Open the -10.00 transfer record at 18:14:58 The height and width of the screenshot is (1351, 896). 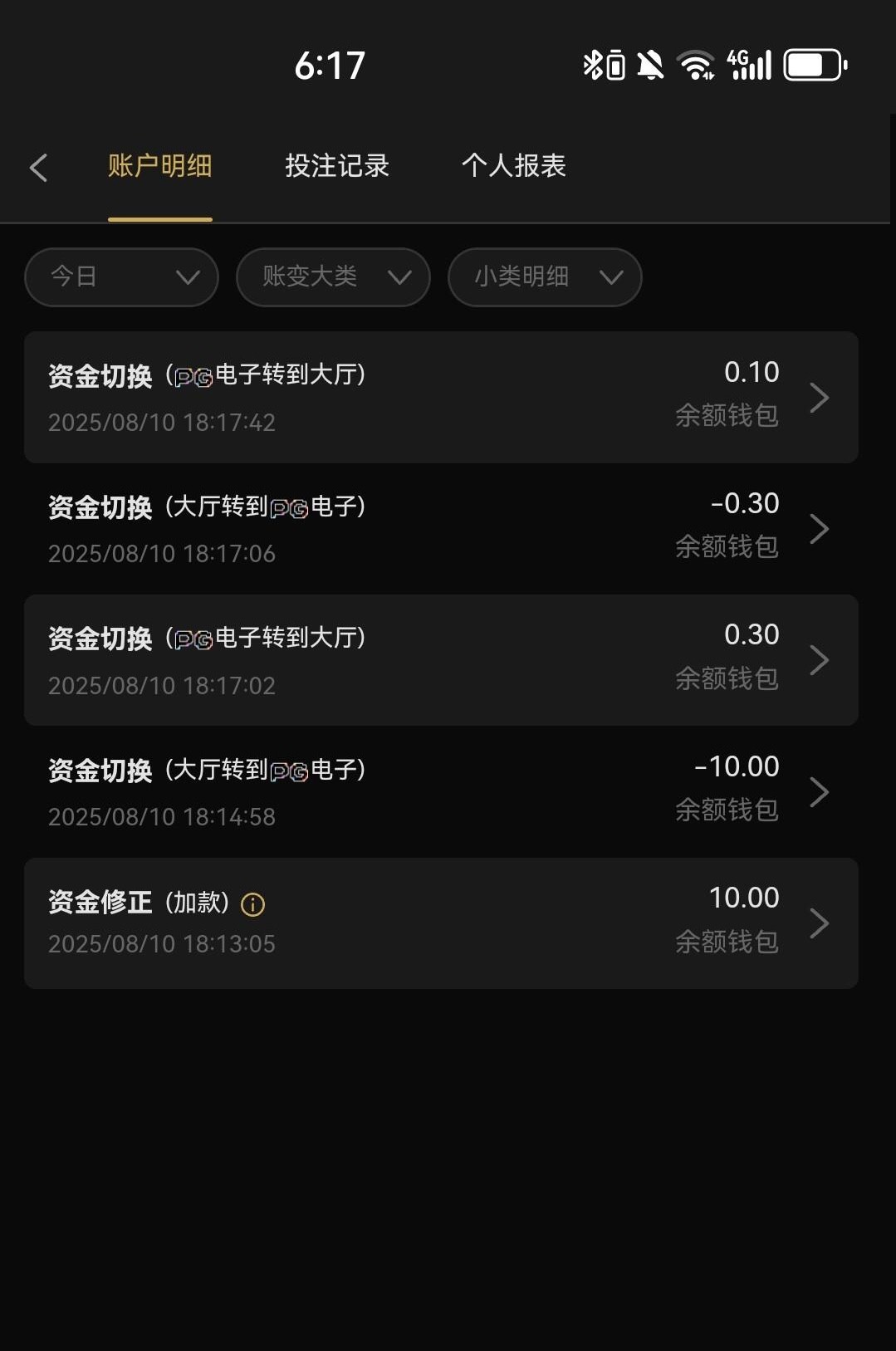(440, 791)
